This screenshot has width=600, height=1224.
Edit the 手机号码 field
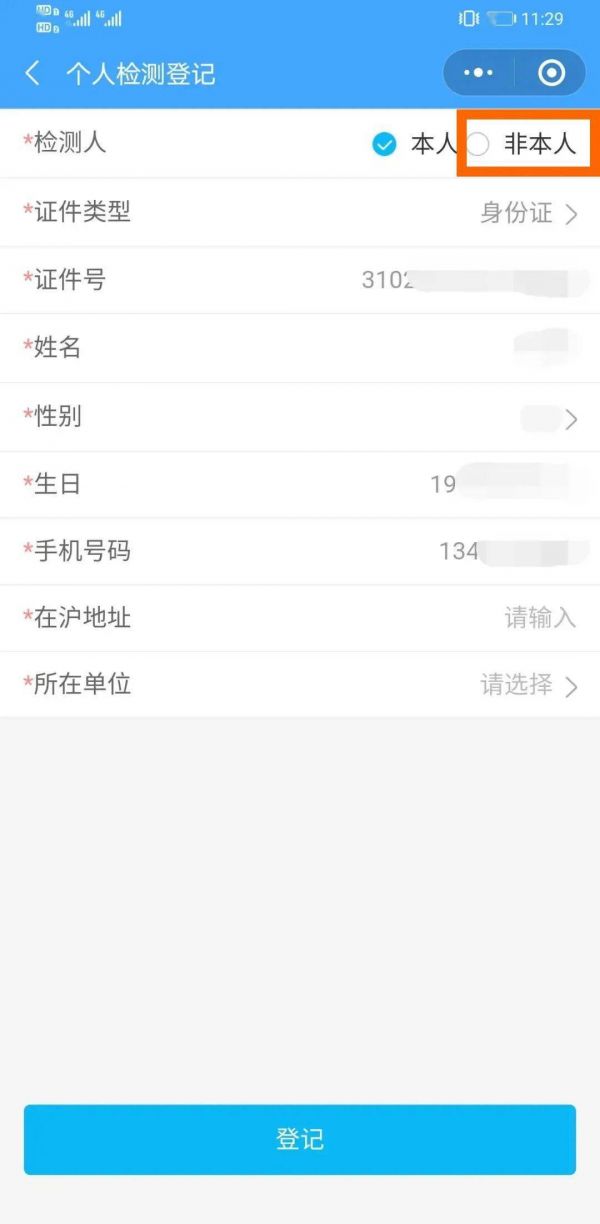[300, 552]
